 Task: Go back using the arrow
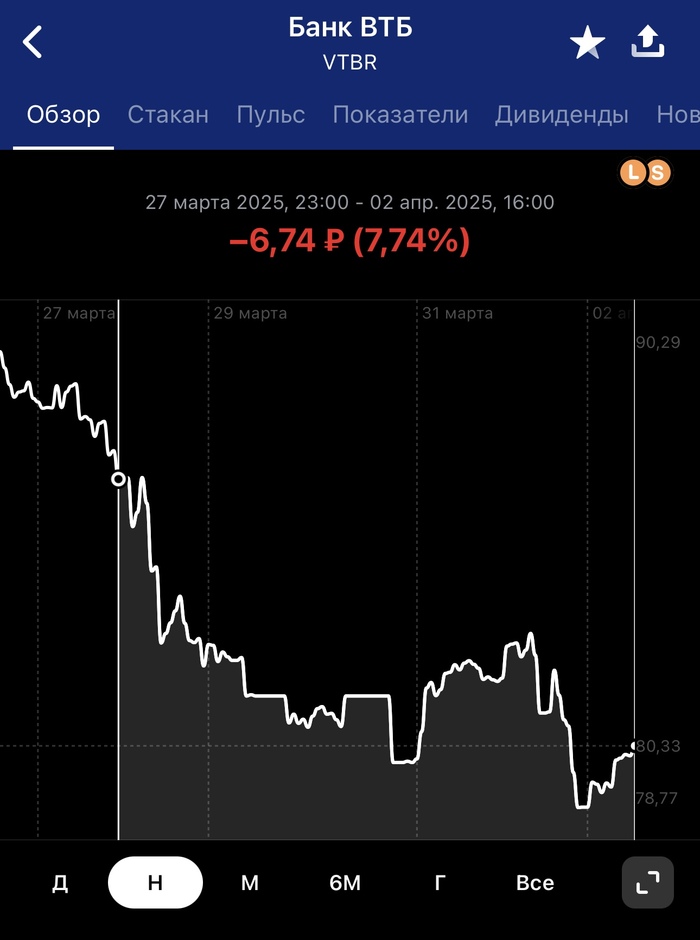(34, 42)
